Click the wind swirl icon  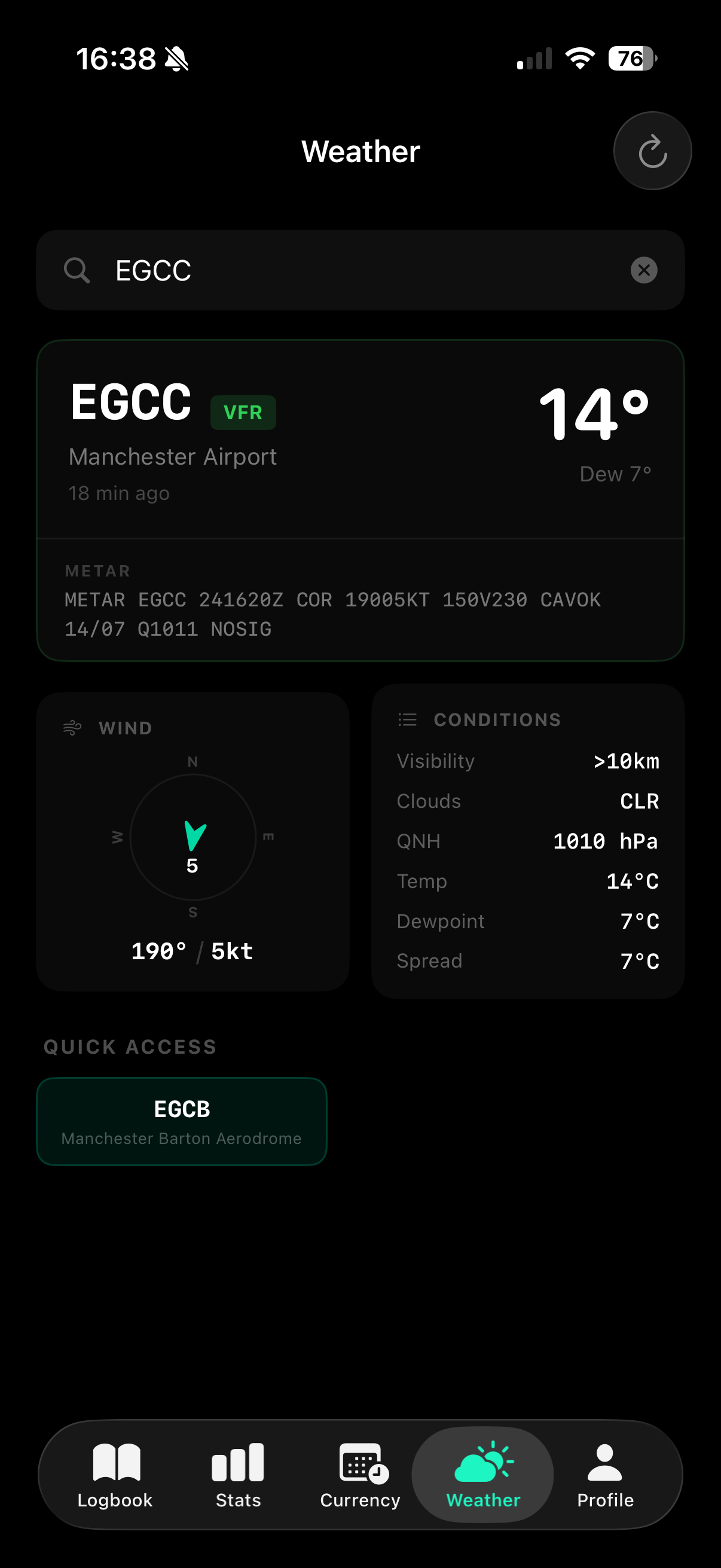tap(71, 727)
